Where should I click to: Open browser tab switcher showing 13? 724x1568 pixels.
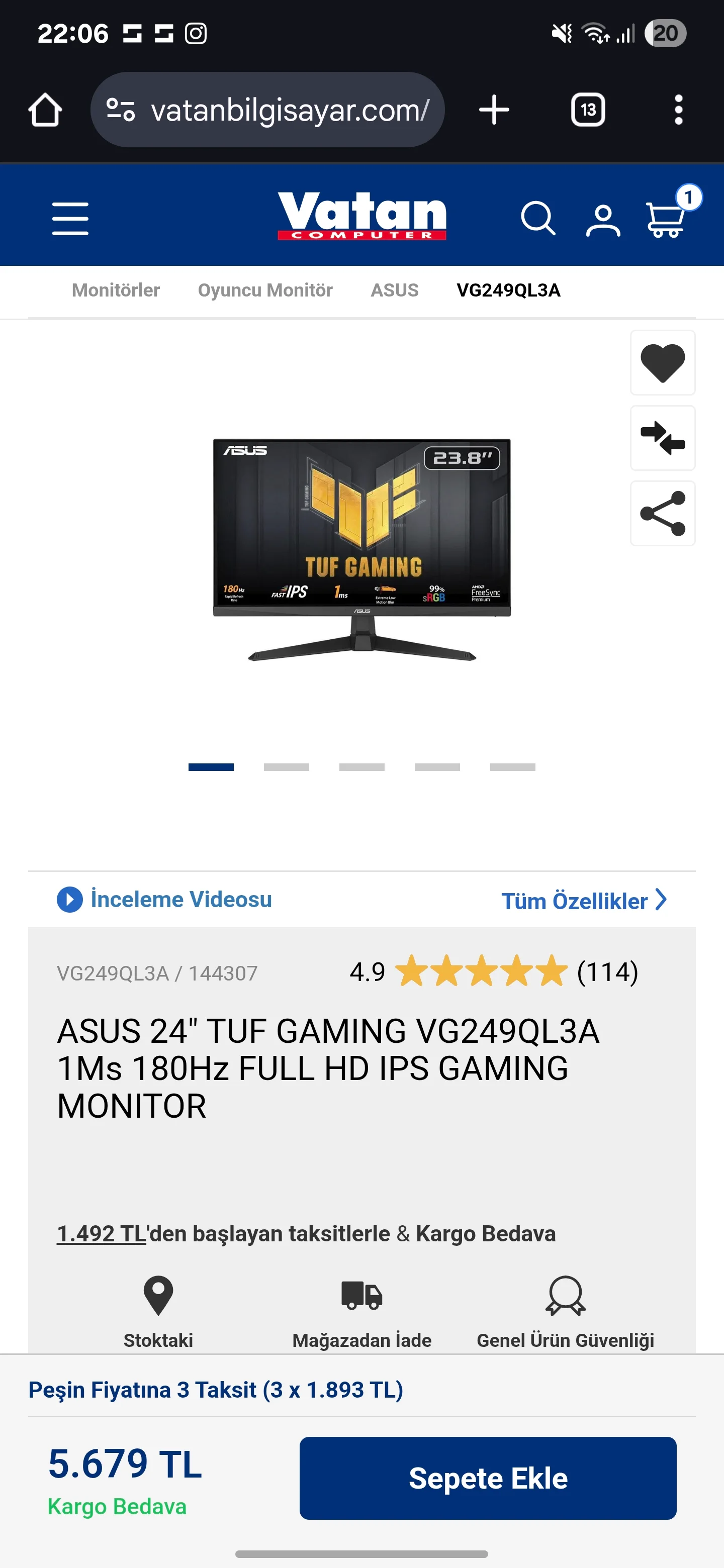(588, 110)
